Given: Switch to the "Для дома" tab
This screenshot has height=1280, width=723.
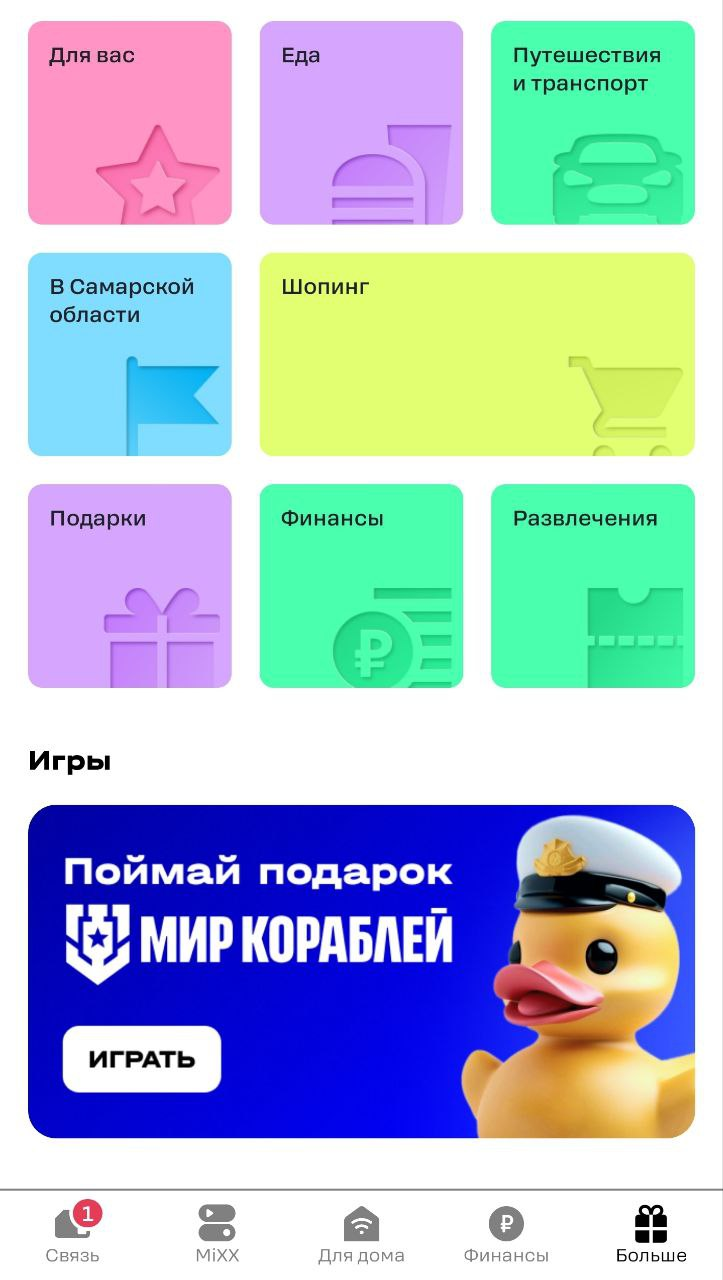Looking at the screenshot, I should click(361, 1235).
